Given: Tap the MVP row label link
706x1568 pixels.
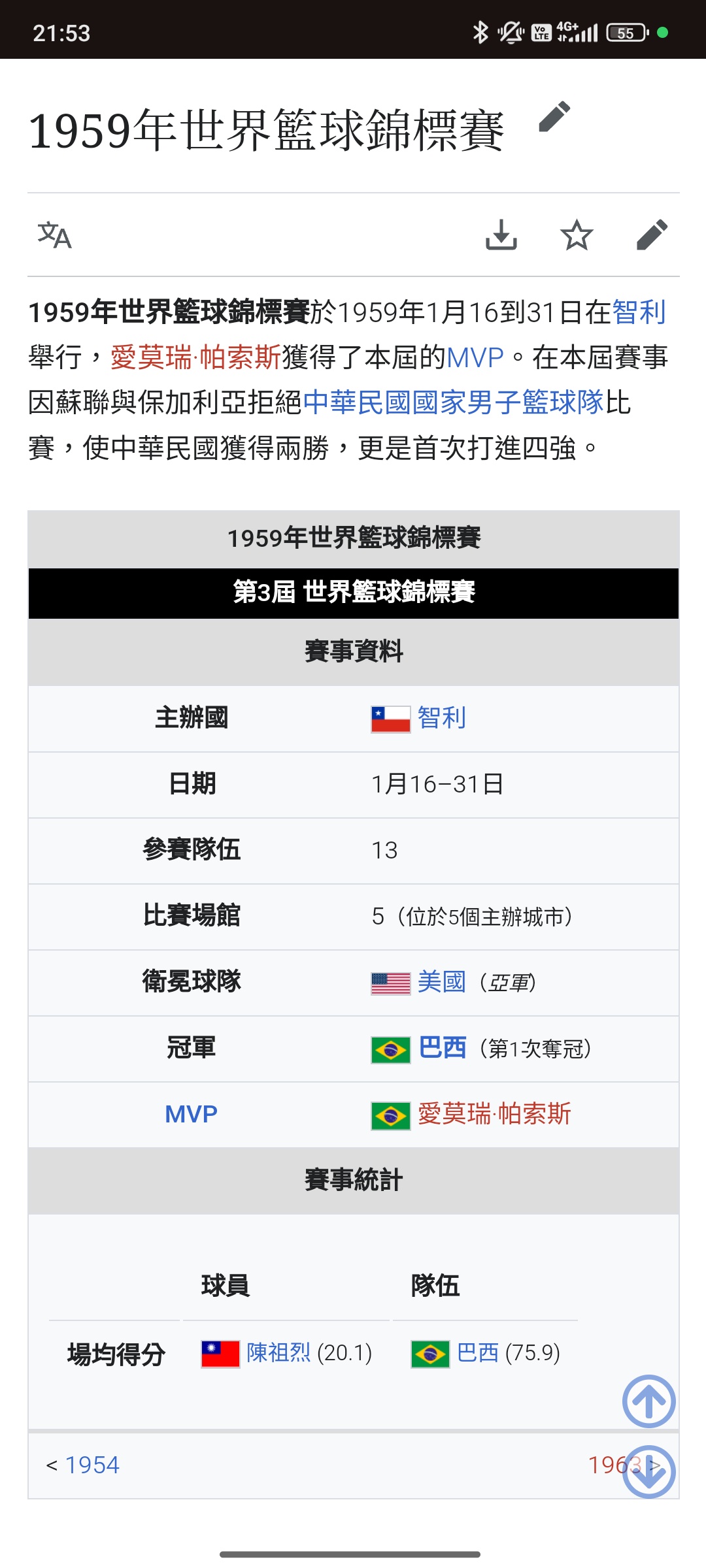Looking at the screenshot, I should click(191, 1114).
